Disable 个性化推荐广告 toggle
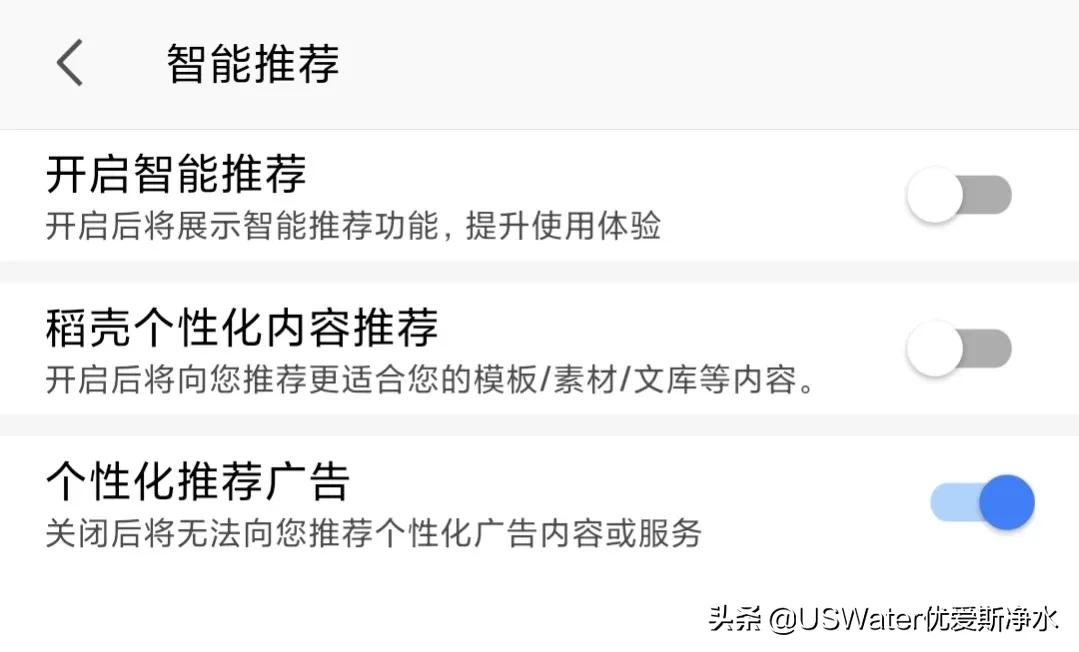1079x652 pixels. point(981,502)
